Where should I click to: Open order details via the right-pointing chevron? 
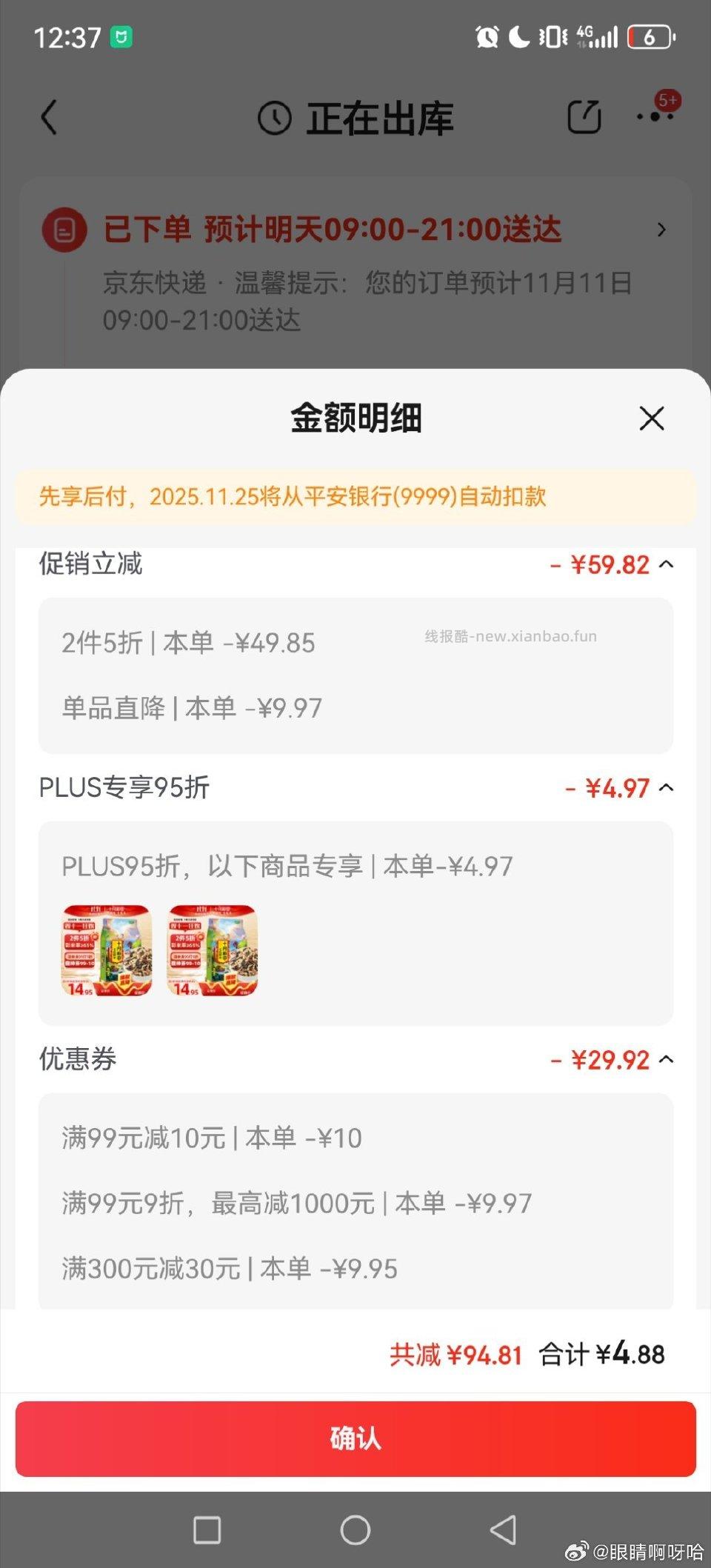pos(661,230)
